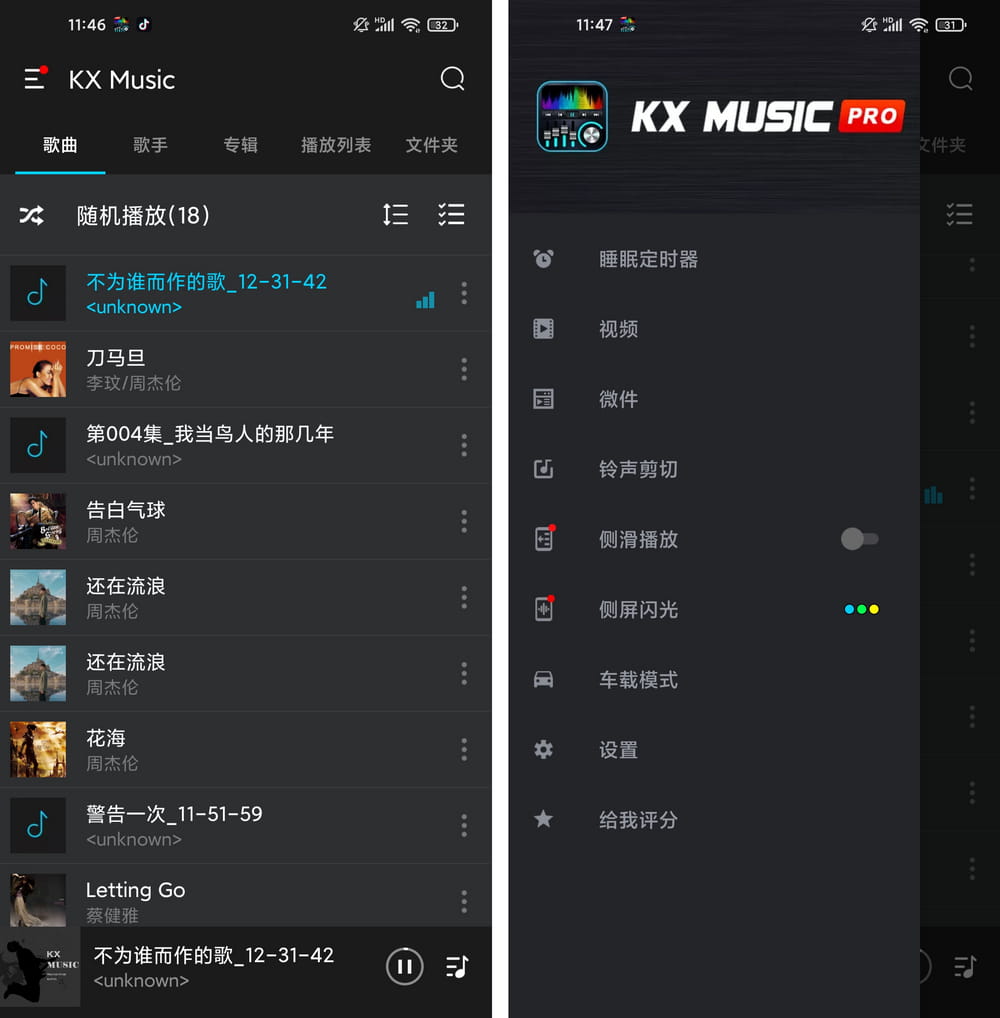Switch to the 歌手 tab
1000x1018 pixels.
(150, 145)
